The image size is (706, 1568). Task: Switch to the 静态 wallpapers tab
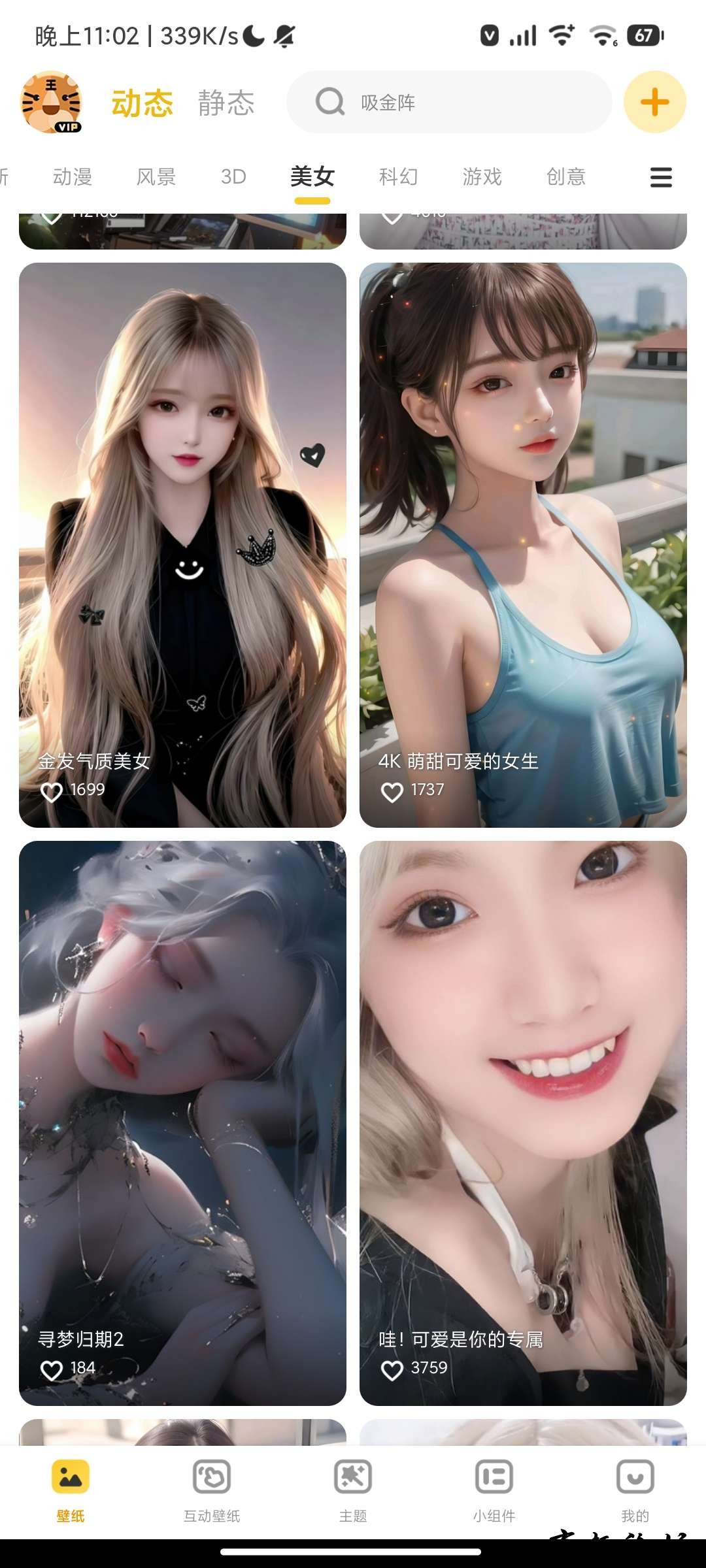pos(226,103)
